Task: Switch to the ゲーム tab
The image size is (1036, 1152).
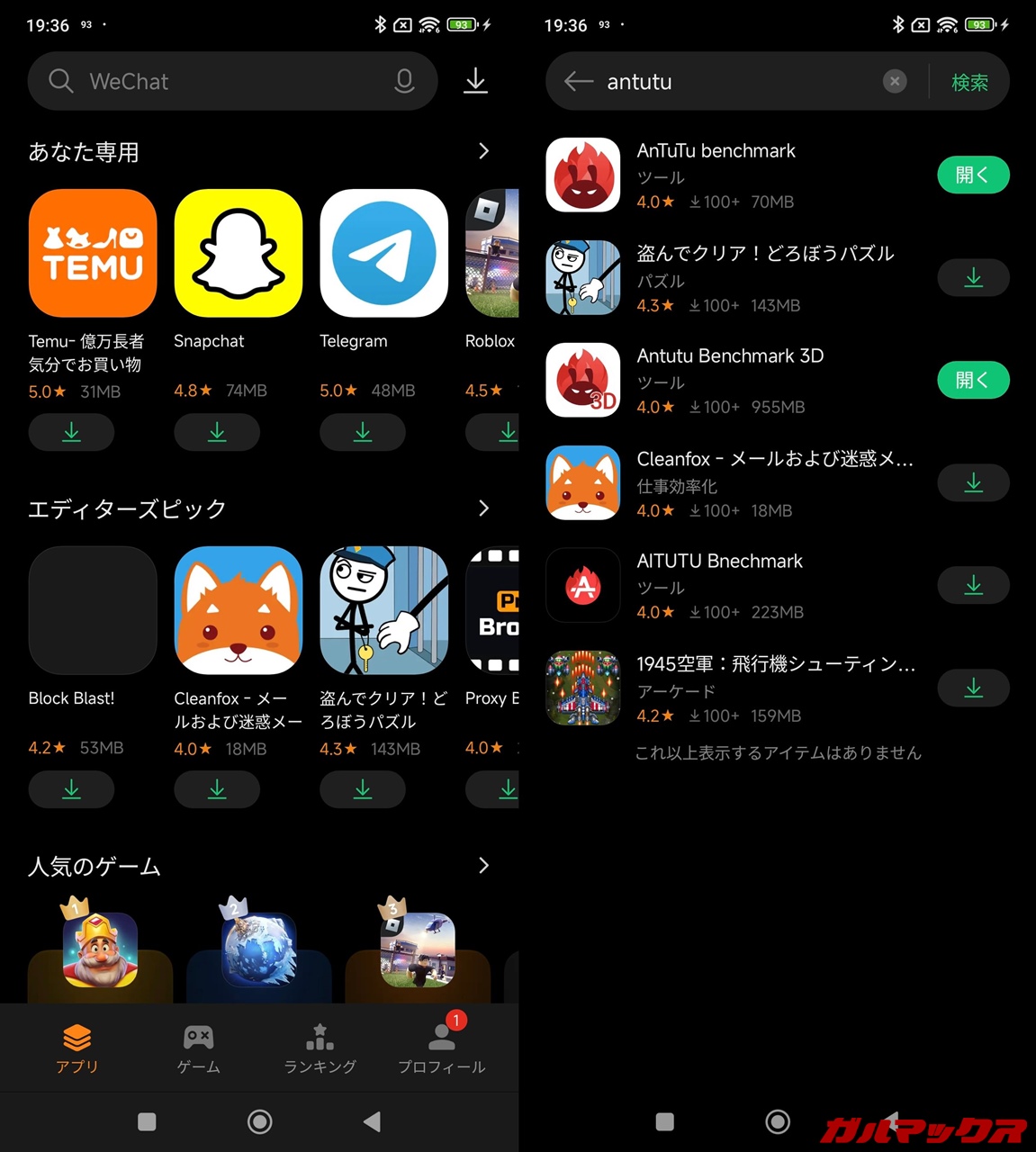Action: (198, 1048)
